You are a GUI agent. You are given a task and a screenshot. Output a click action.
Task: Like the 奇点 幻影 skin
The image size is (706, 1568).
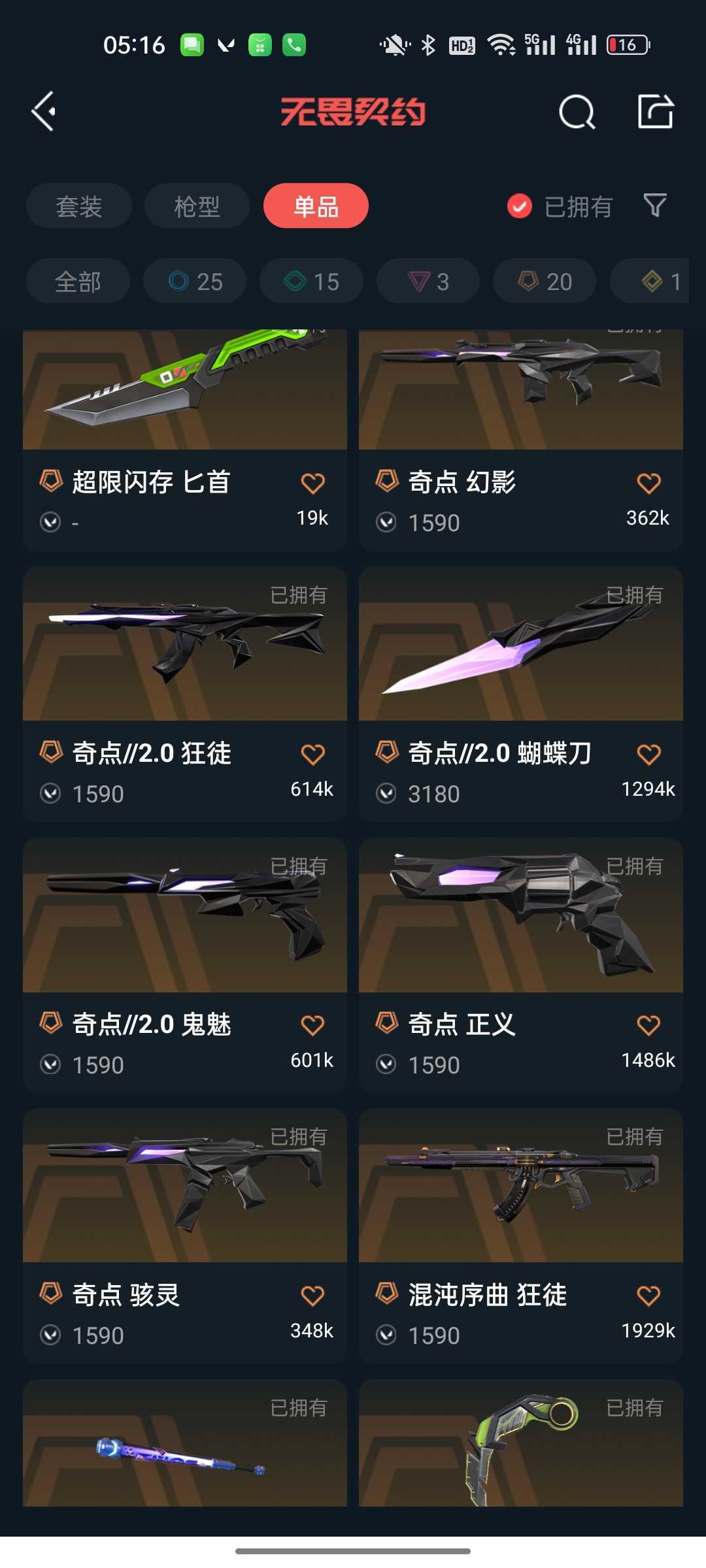pyautogui.click(x=648, y=483)
